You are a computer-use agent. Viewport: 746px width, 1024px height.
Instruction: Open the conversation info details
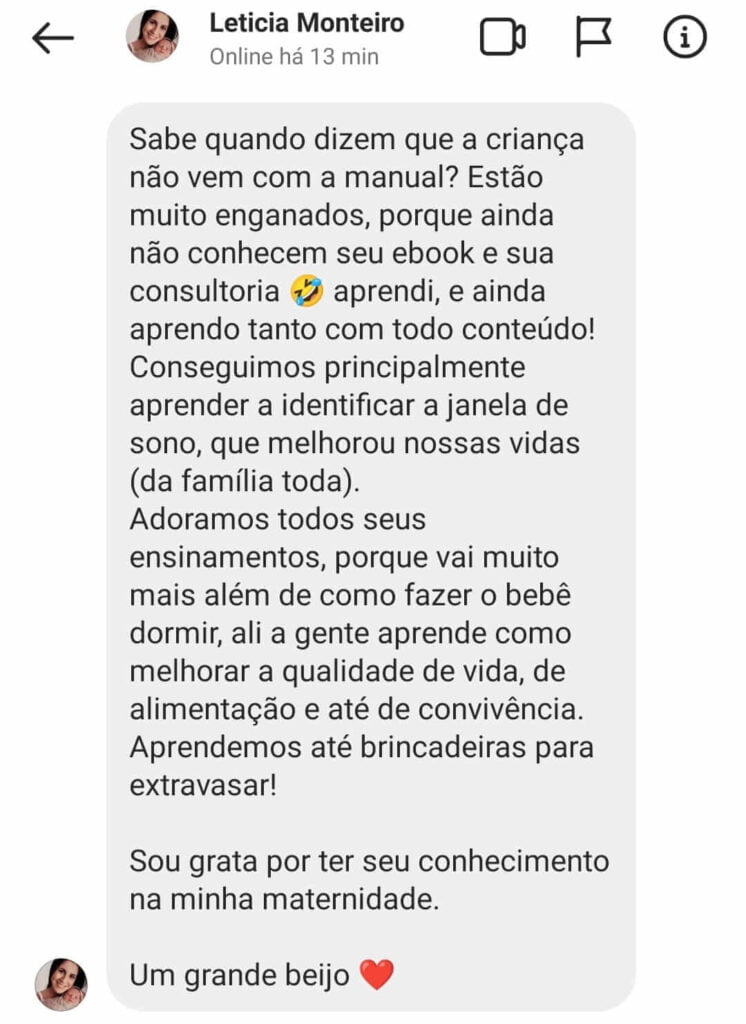tap(685, 38)
